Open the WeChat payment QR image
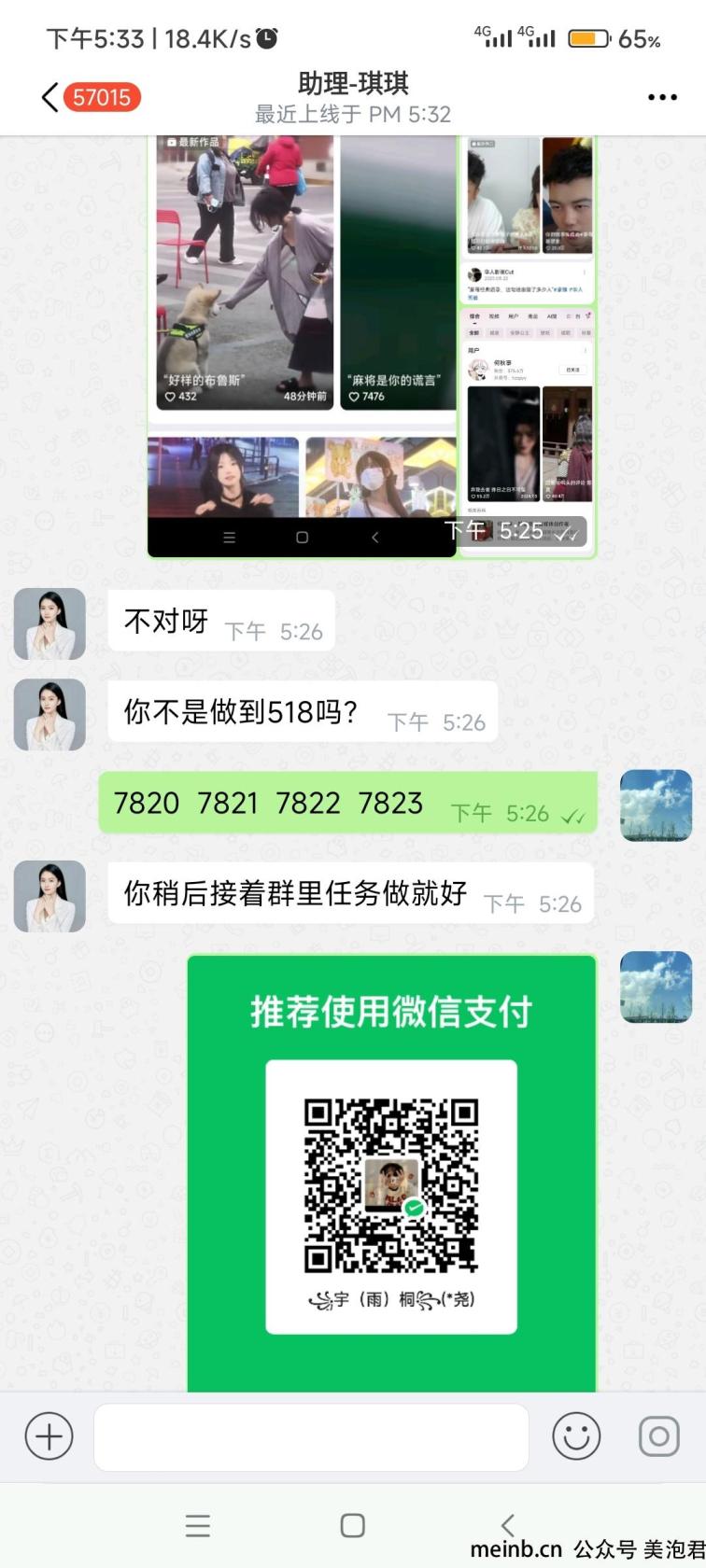 pos(391,1173)
